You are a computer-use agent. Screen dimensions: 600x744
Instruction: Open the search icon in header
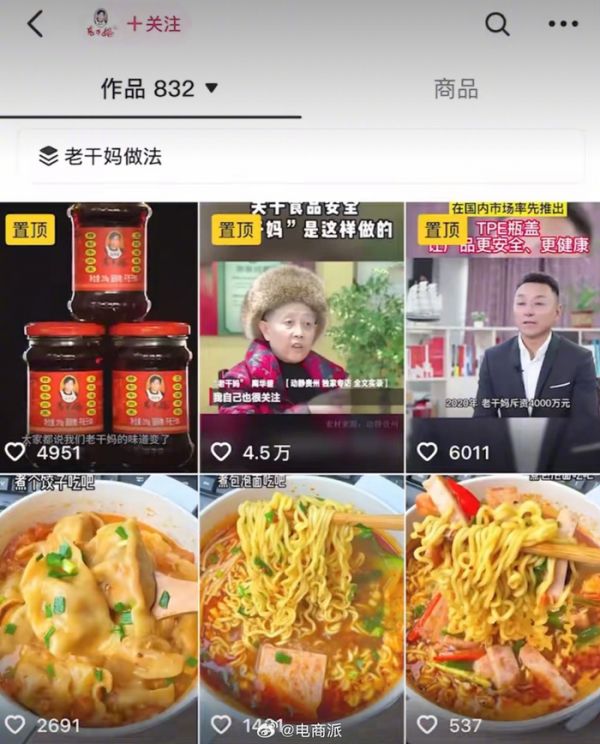(497, 24)
